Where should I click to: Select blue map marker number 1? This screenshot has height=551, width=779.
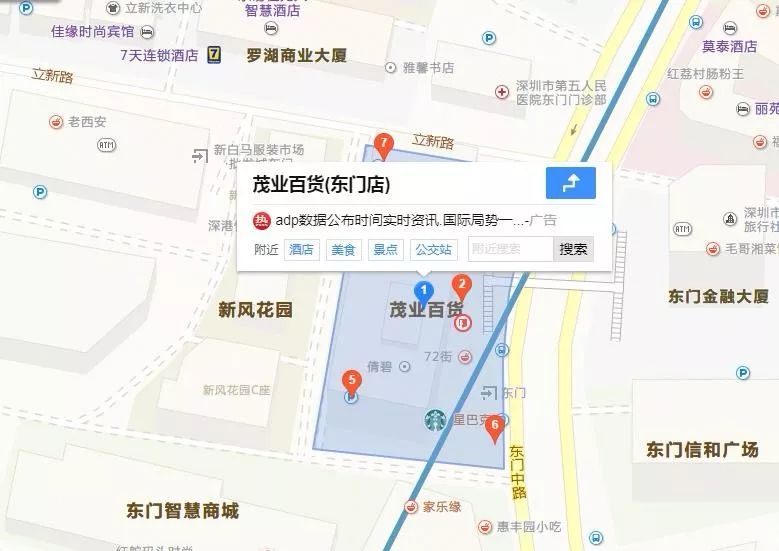[x=423, y=293]
